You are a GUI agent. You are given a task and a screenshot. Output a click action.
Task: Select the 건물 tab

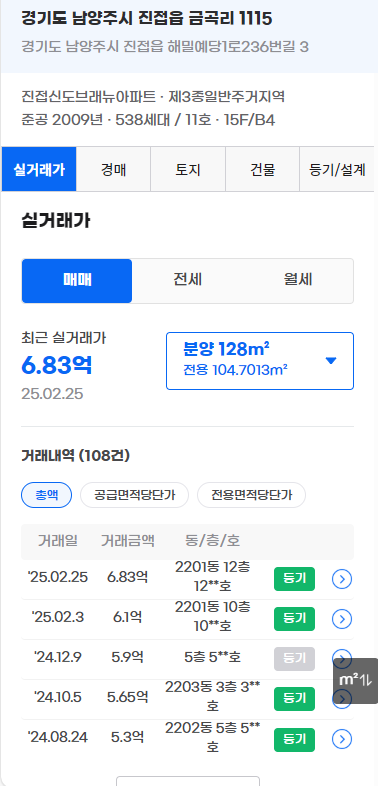263,169
